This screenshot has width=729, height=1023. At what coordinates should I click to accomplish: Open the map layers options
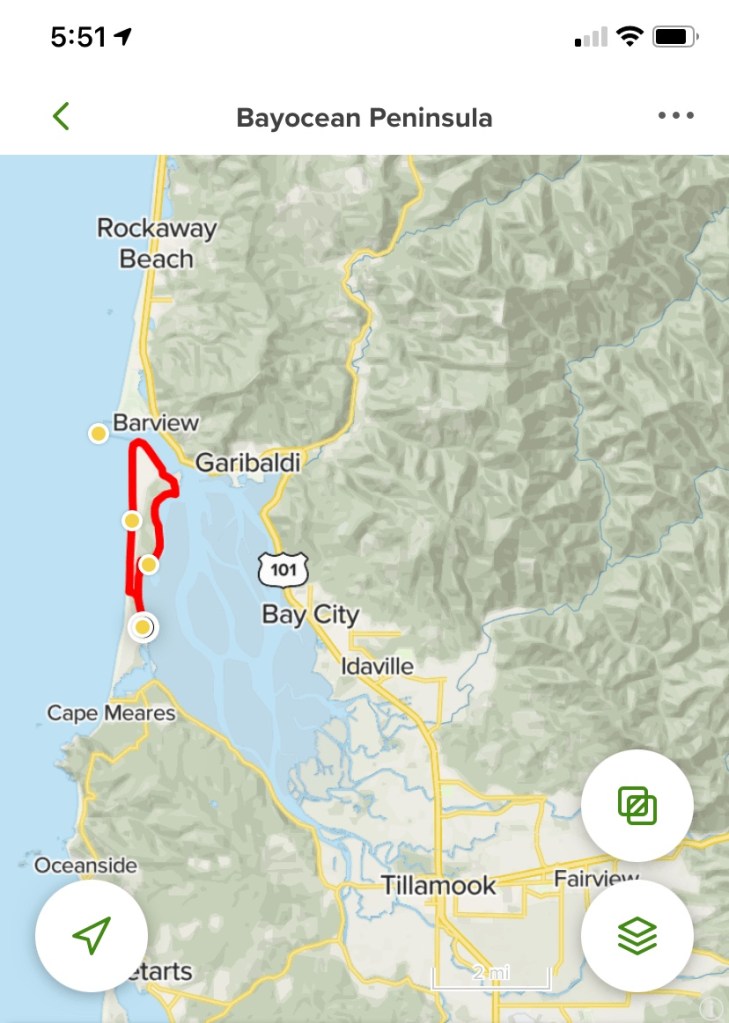point(637,936)
